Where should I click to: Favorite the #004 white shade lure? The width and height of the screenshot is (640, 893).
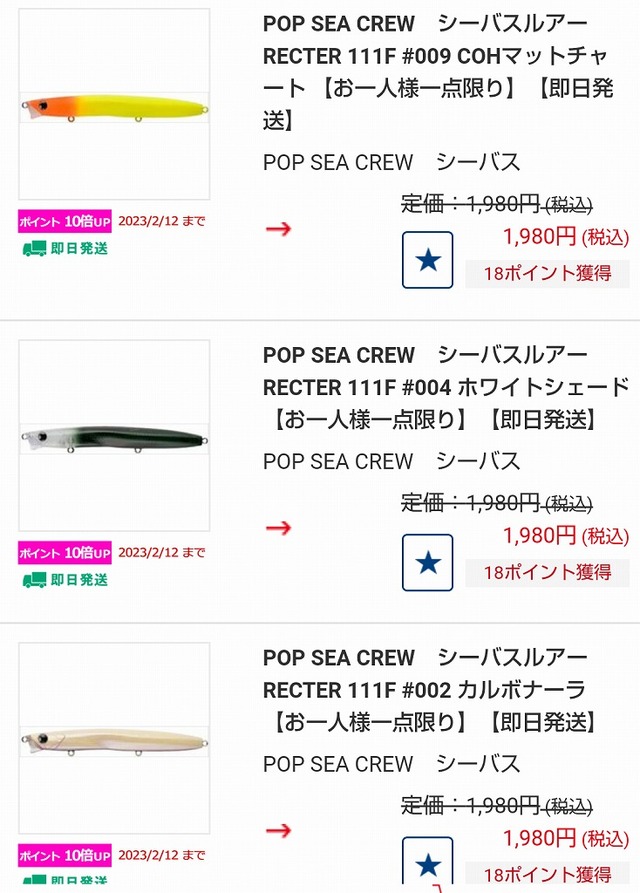tap(428, 562)
